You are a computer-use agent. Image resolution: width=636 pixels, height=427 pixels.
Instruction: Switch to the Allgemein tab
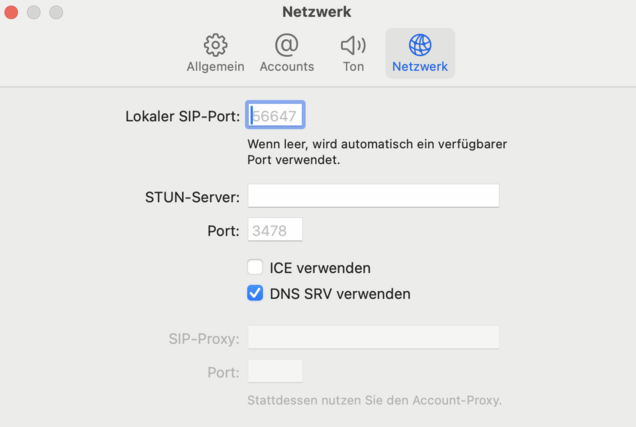point(215,54)
